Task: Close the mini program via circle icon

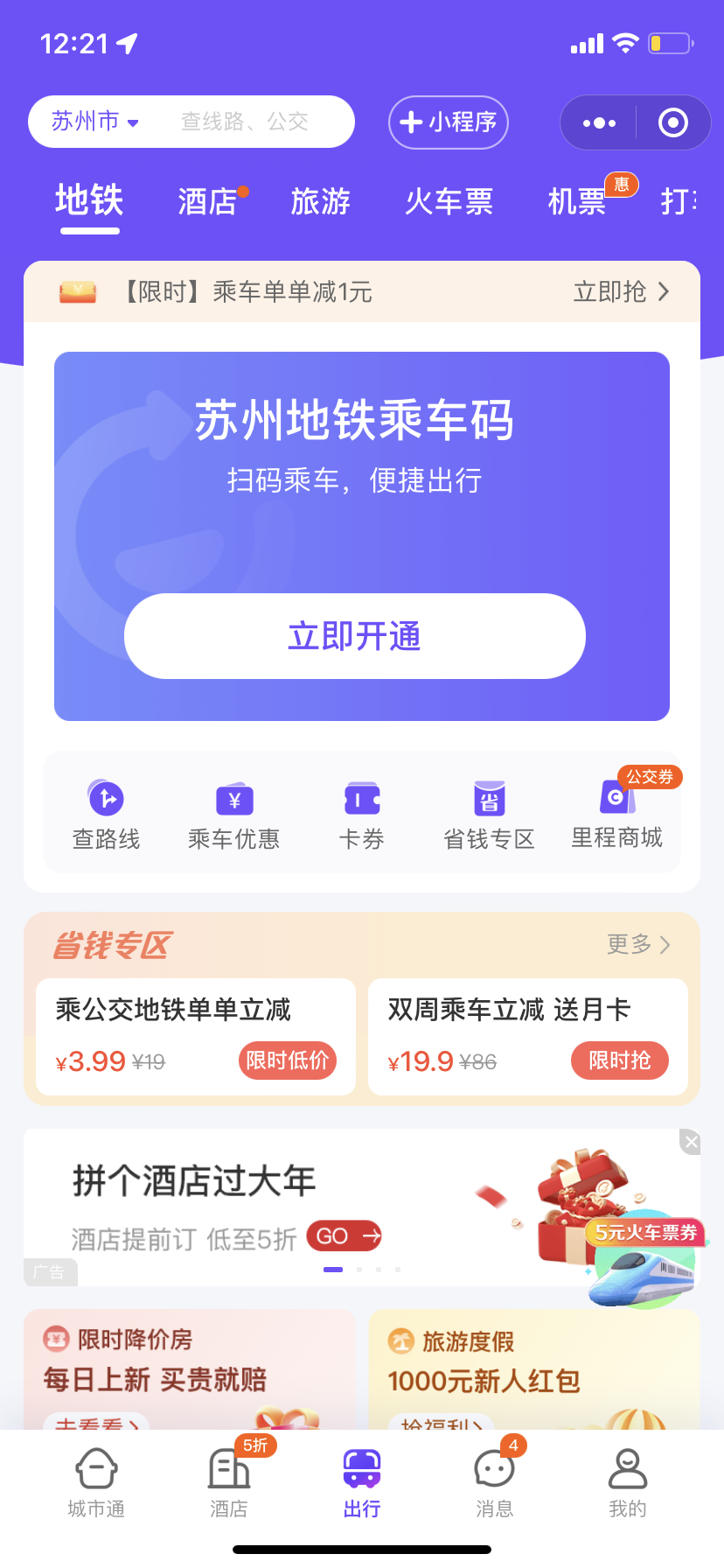Action: [672, 123]
